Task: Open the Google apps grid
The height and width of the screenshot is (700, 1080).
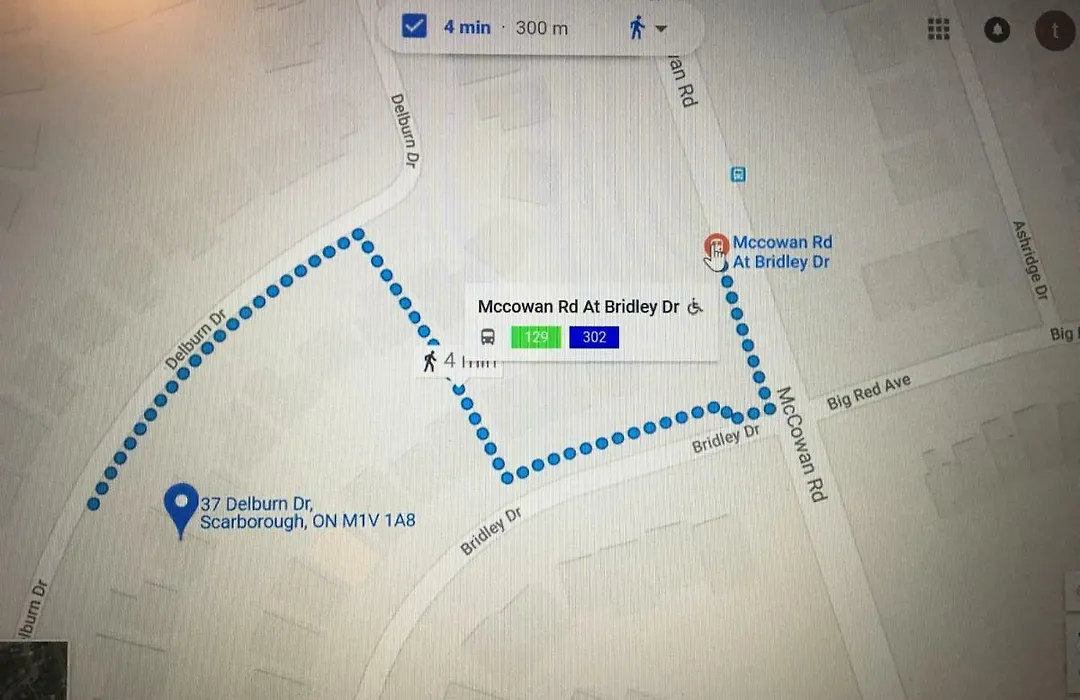Action: [938, 29]
